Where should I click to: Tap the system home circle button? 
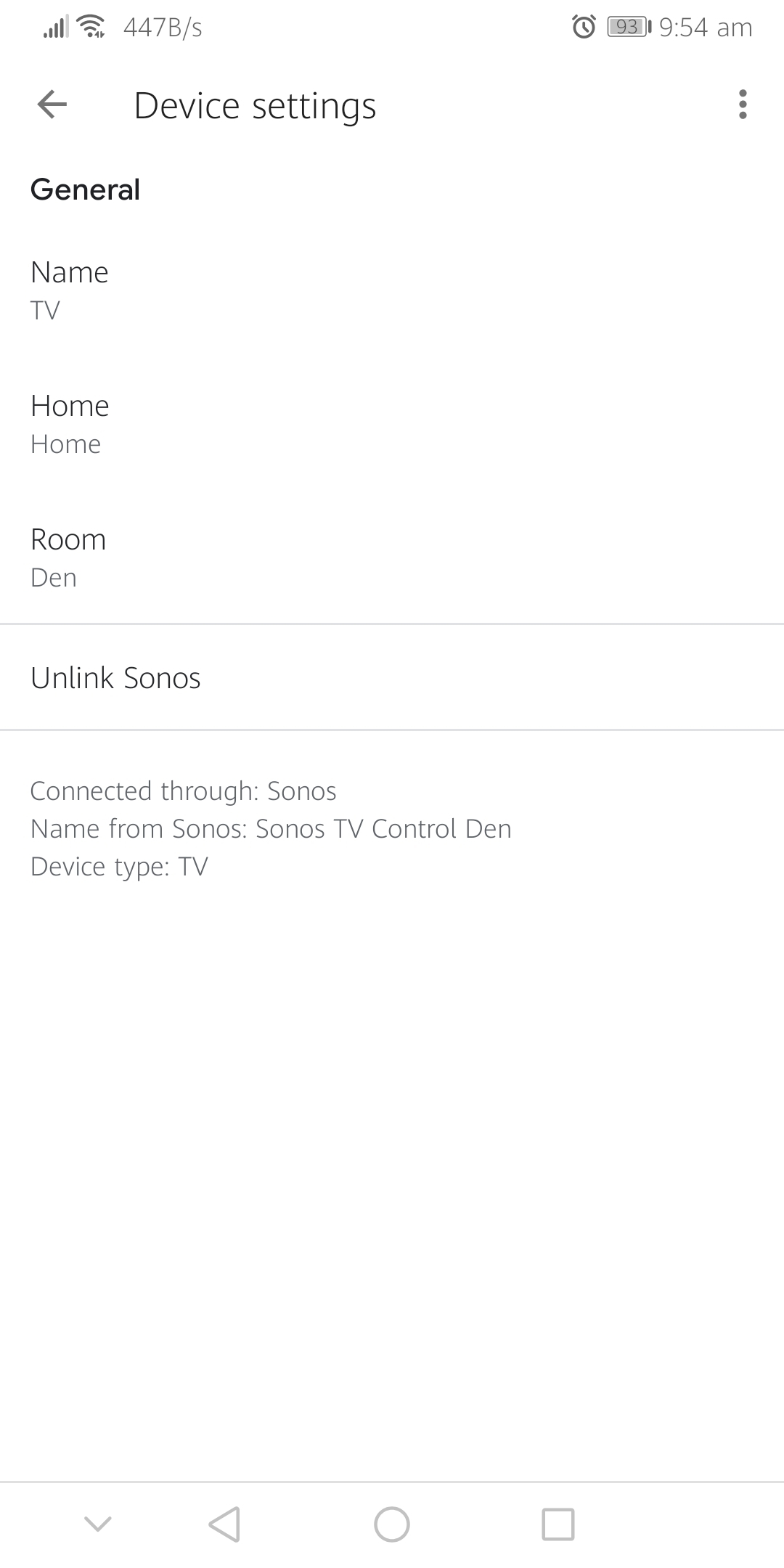click(x=392, y=1524)
